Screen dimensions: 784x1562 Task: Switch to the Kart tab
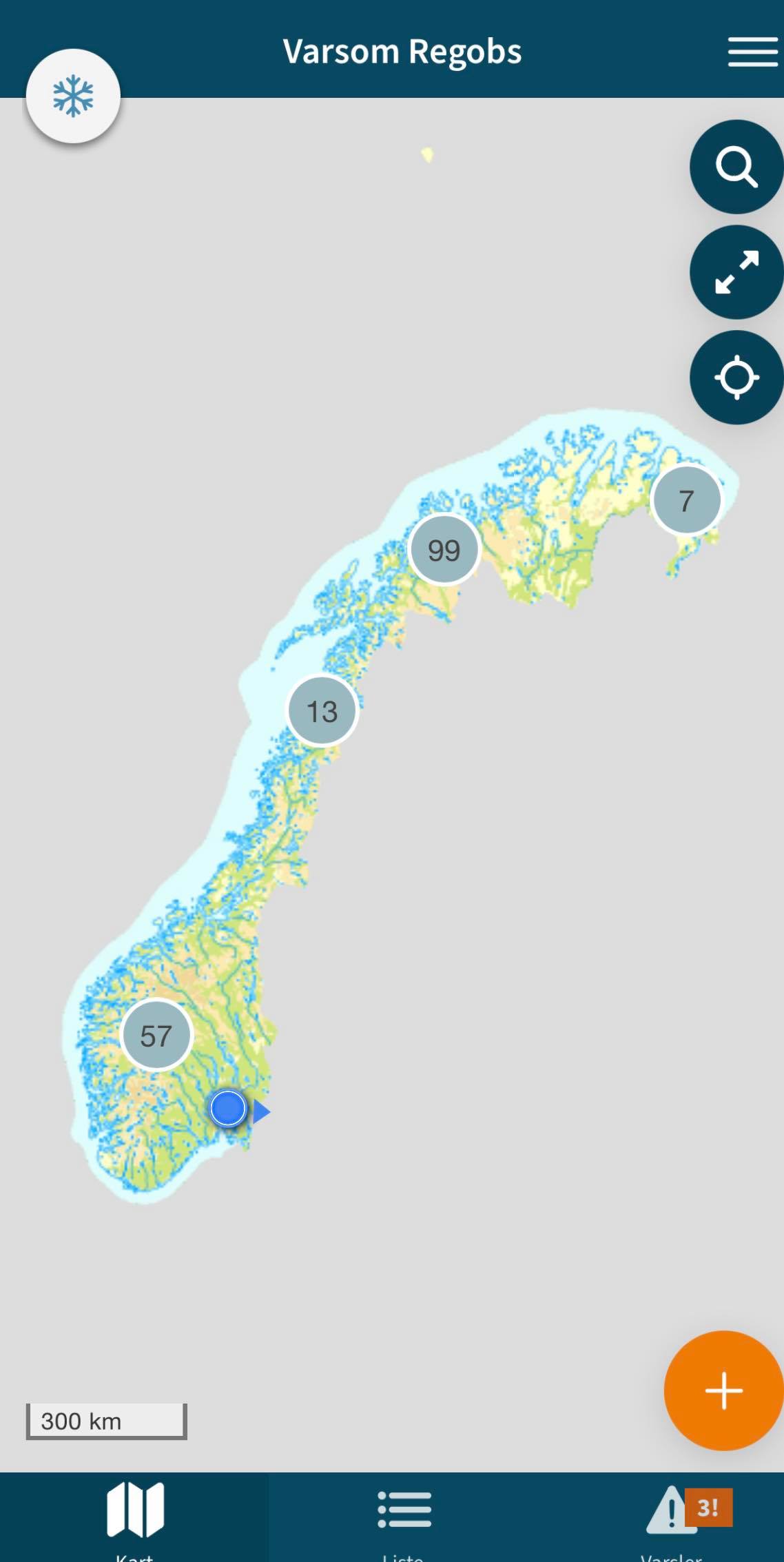tap(134, 1517)
